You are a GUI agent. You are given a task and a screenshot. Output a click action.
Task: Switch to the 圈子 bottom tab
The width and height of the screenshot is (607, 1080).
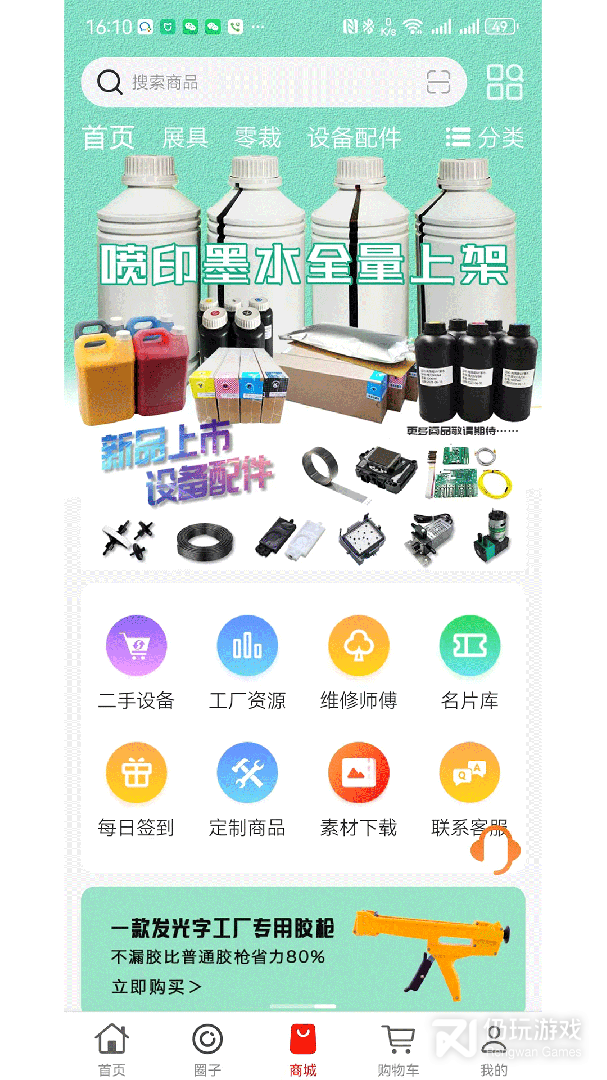click(207, 1050)
